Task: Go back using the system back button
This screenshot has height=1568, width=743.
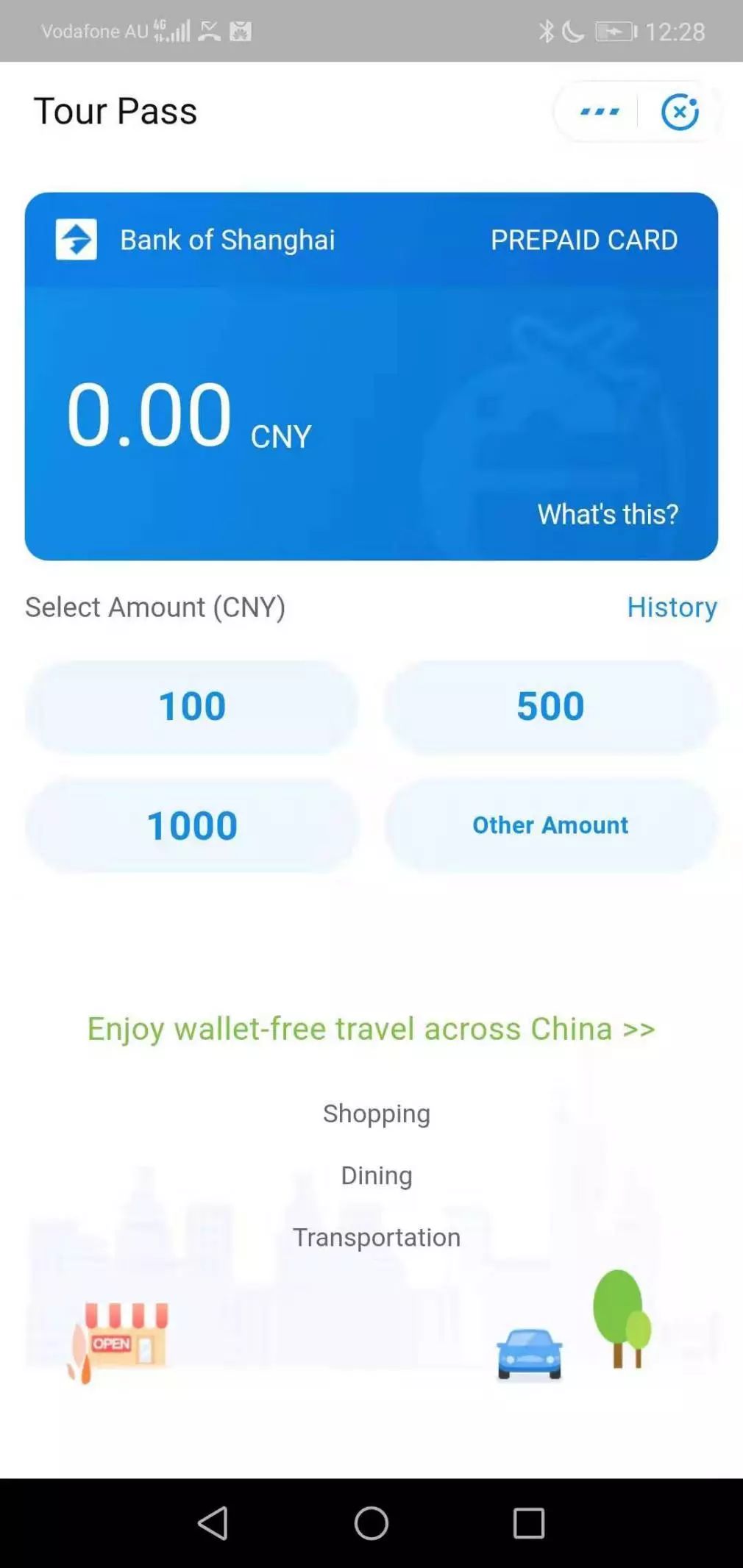Action: [213, 1523]
